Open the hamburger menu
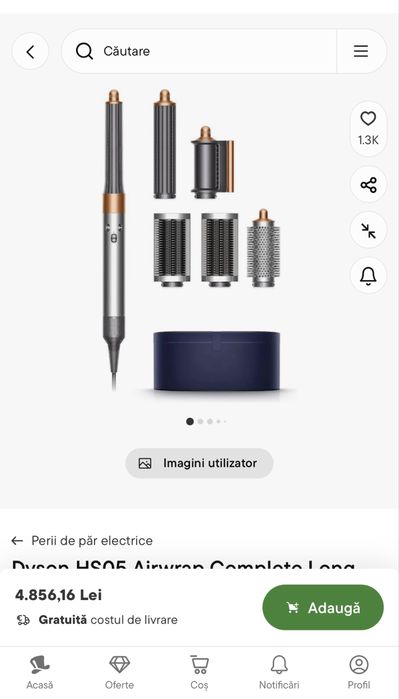The height and width of the screenshot is (699, 399). (361, 51)
